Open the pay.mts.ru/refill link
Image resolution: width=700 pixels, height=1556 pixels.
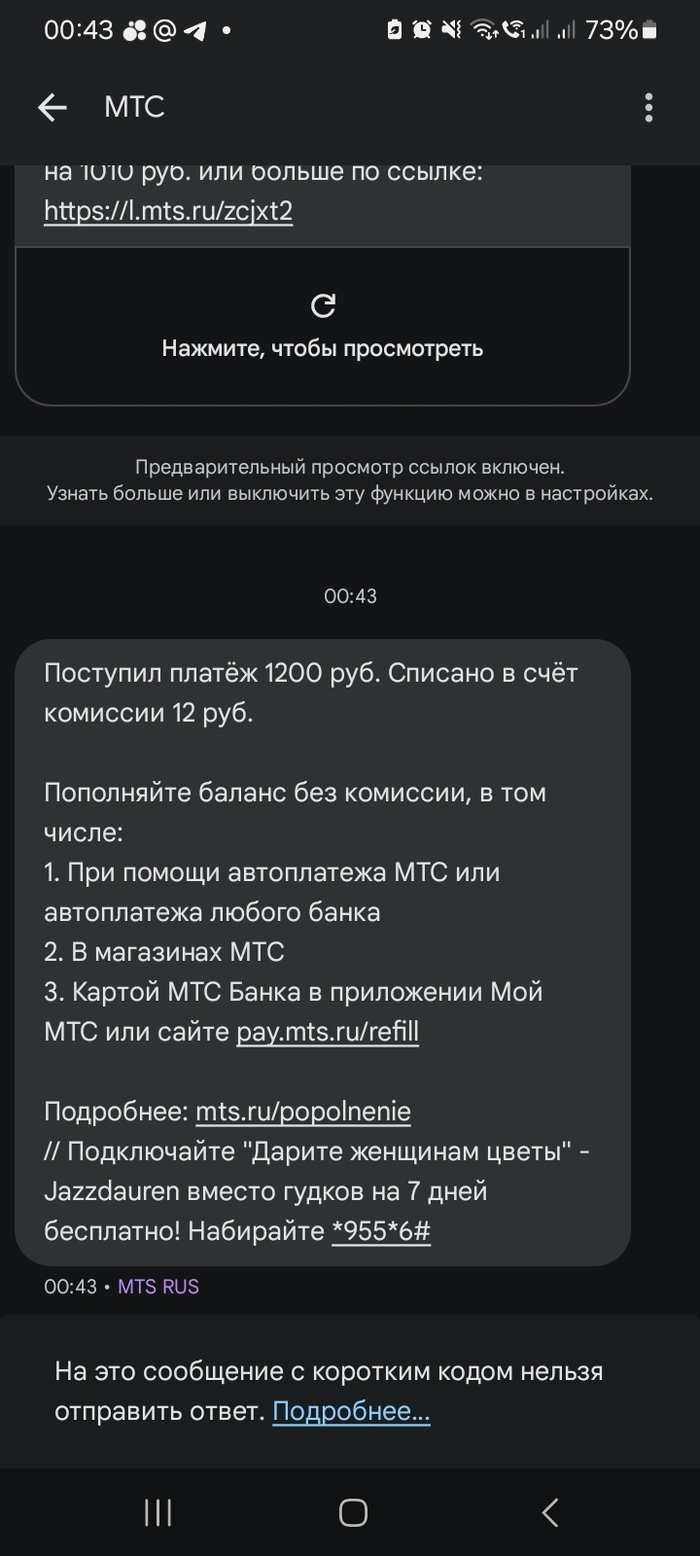point(327,1032)
